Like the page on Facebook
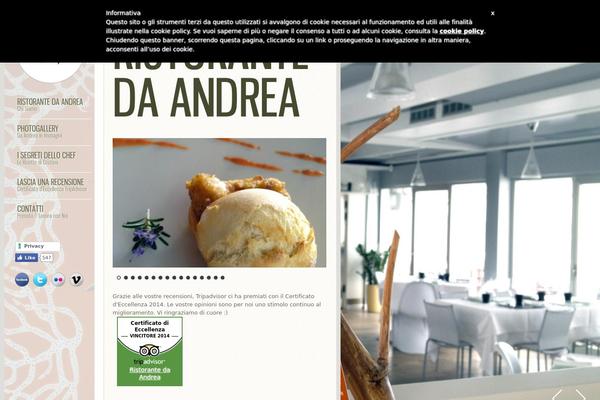The width and height of the screenshot is (600, 400). tap(26, 258)
